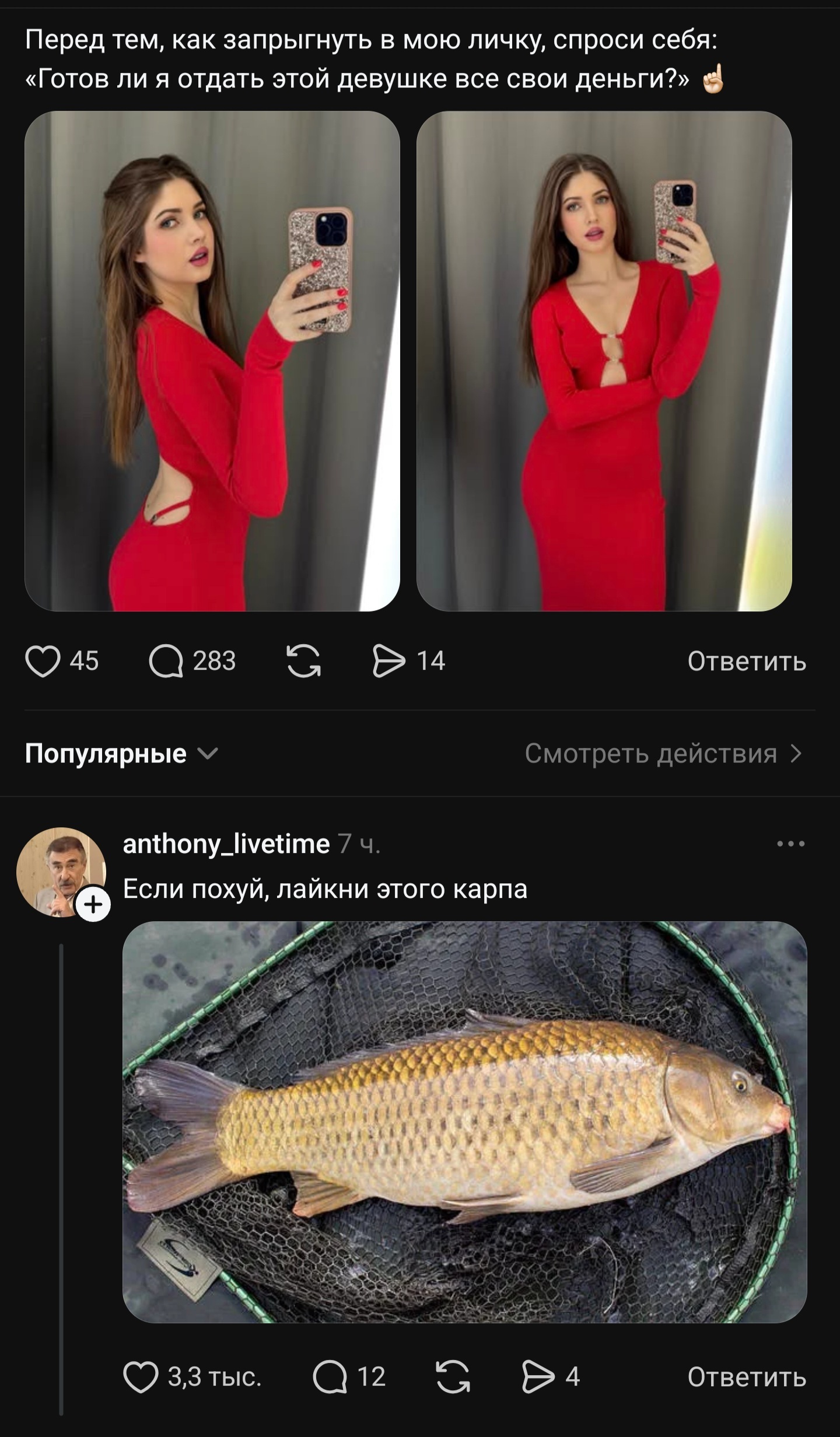This screenshot has width=840, height=1437.
Task: Open the overflow menu on anthony_livetime's reply
Action: tap(790, 844)
